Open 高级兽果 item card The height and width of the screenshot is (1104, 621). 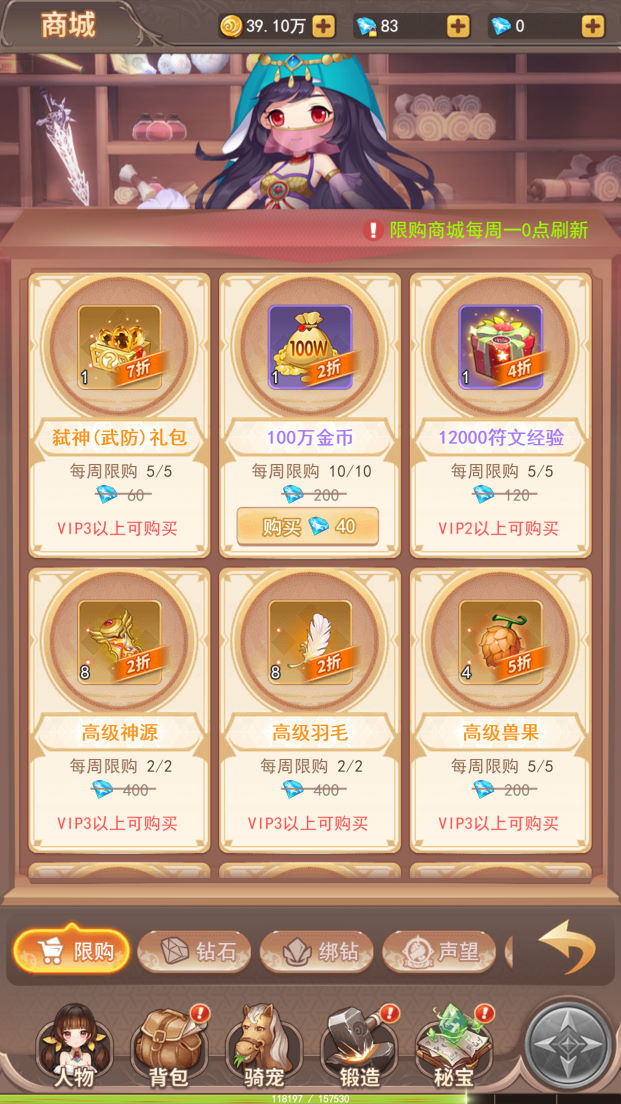pyautogui.click(x=500, y=642)
